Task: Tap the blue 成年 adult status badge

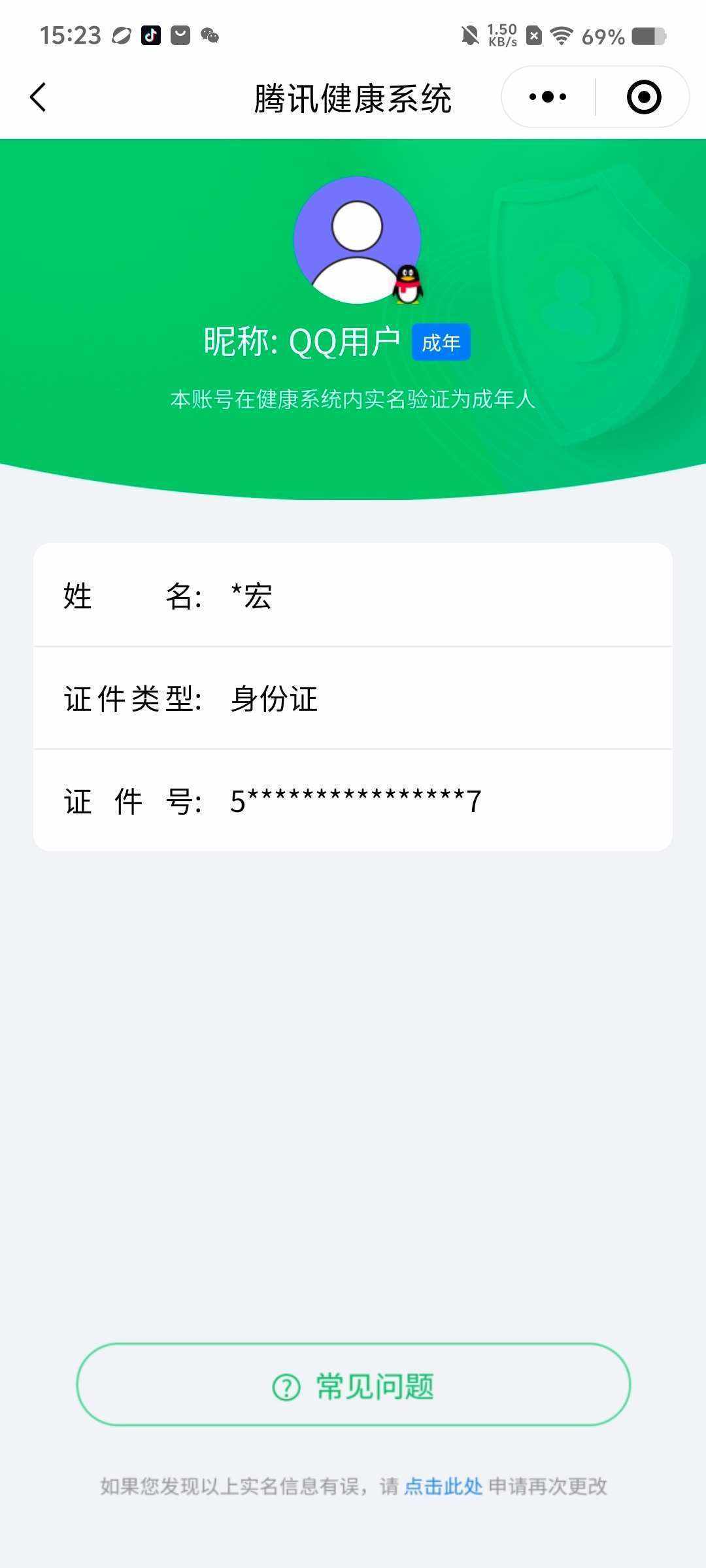Action: coord(441,341)
